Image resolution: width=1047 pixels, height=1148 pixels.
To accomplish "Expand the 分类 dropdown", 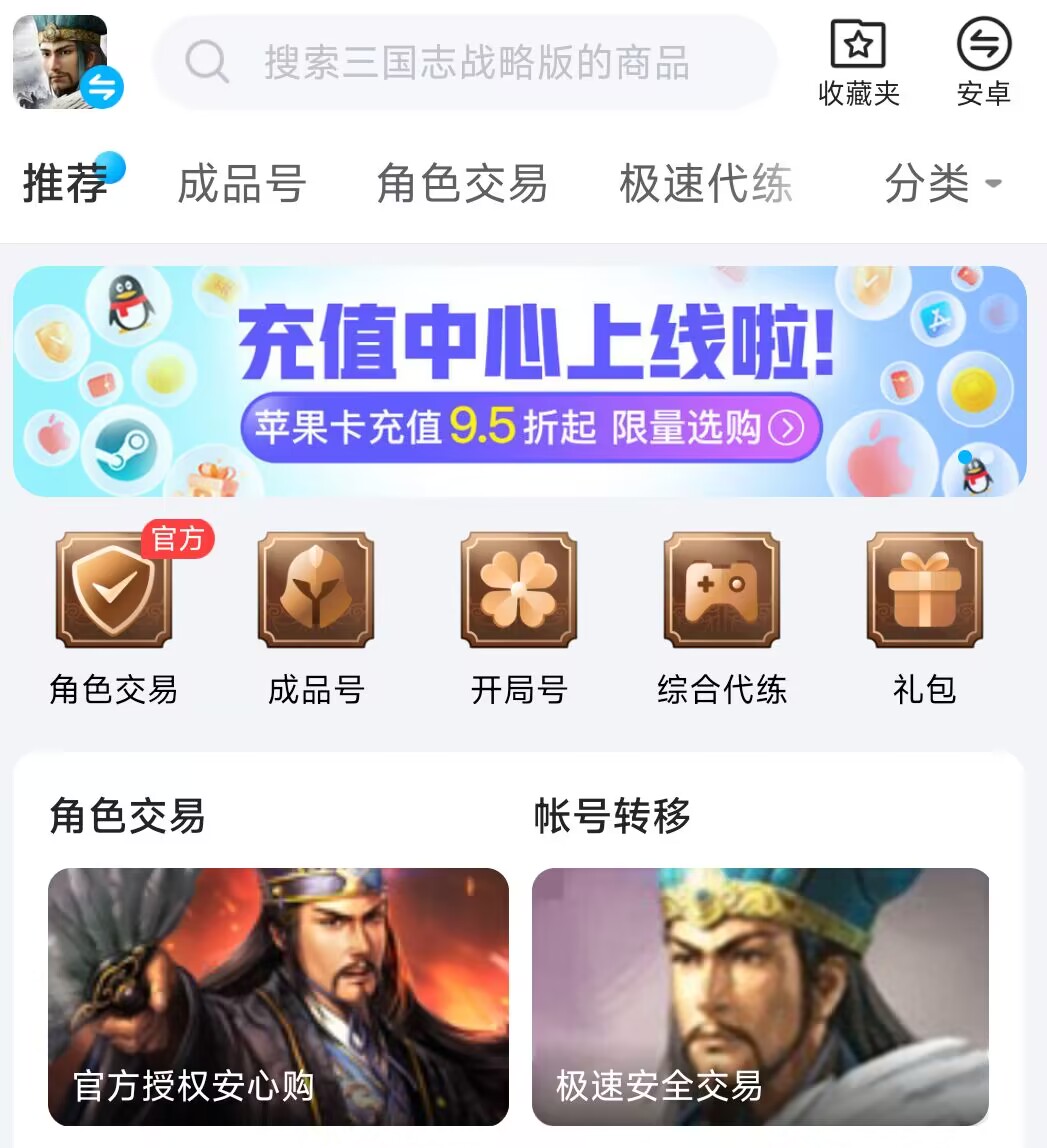I will click(942, 184).
